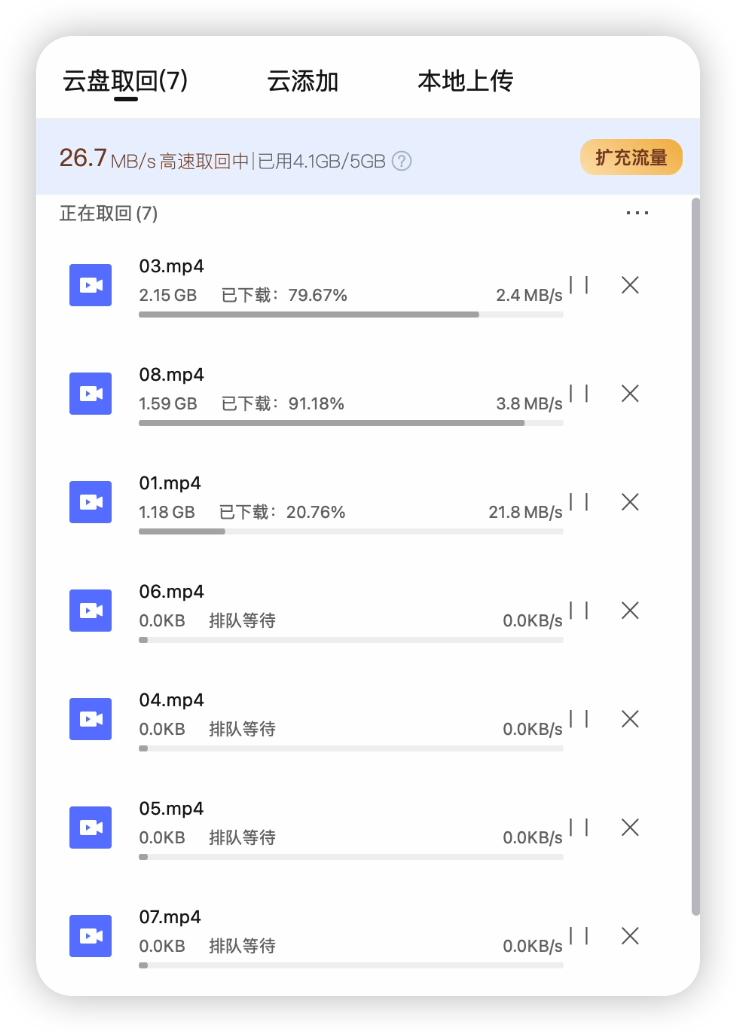This screenshot has height=1032, width=736.
Task: Cancel the download of 05.mp4
Action: 630,827
